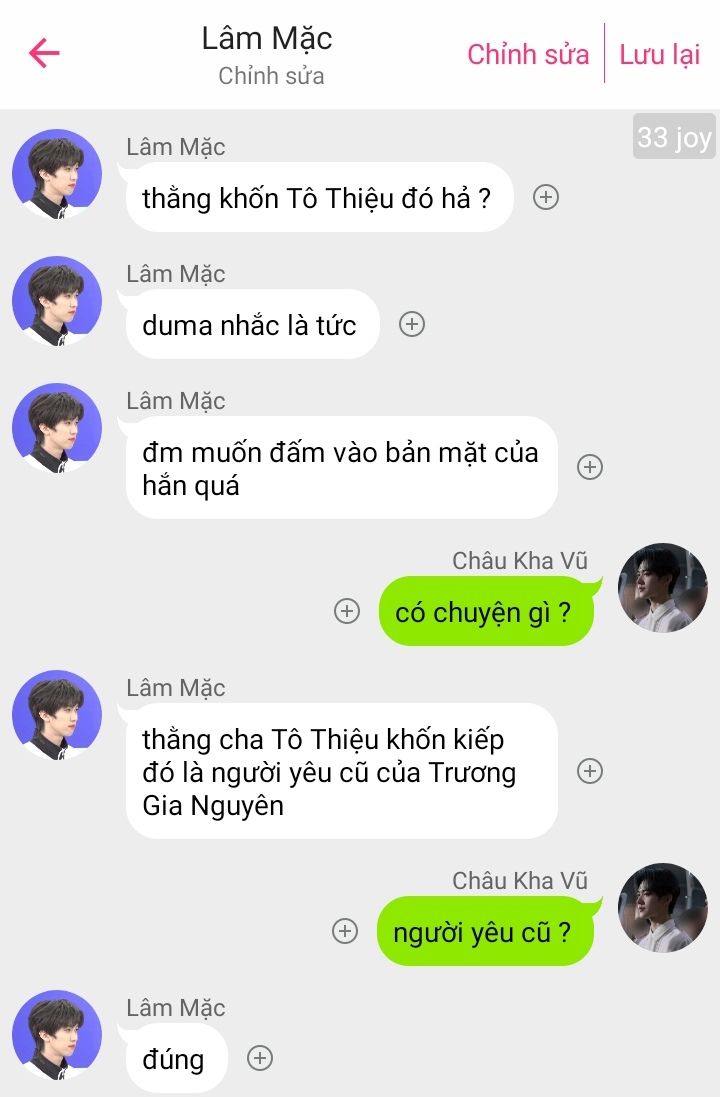Tap plus icon beside 'duma nhắc là tức'
Viewport: 720px width, 1097px height.
click(412, 324)
